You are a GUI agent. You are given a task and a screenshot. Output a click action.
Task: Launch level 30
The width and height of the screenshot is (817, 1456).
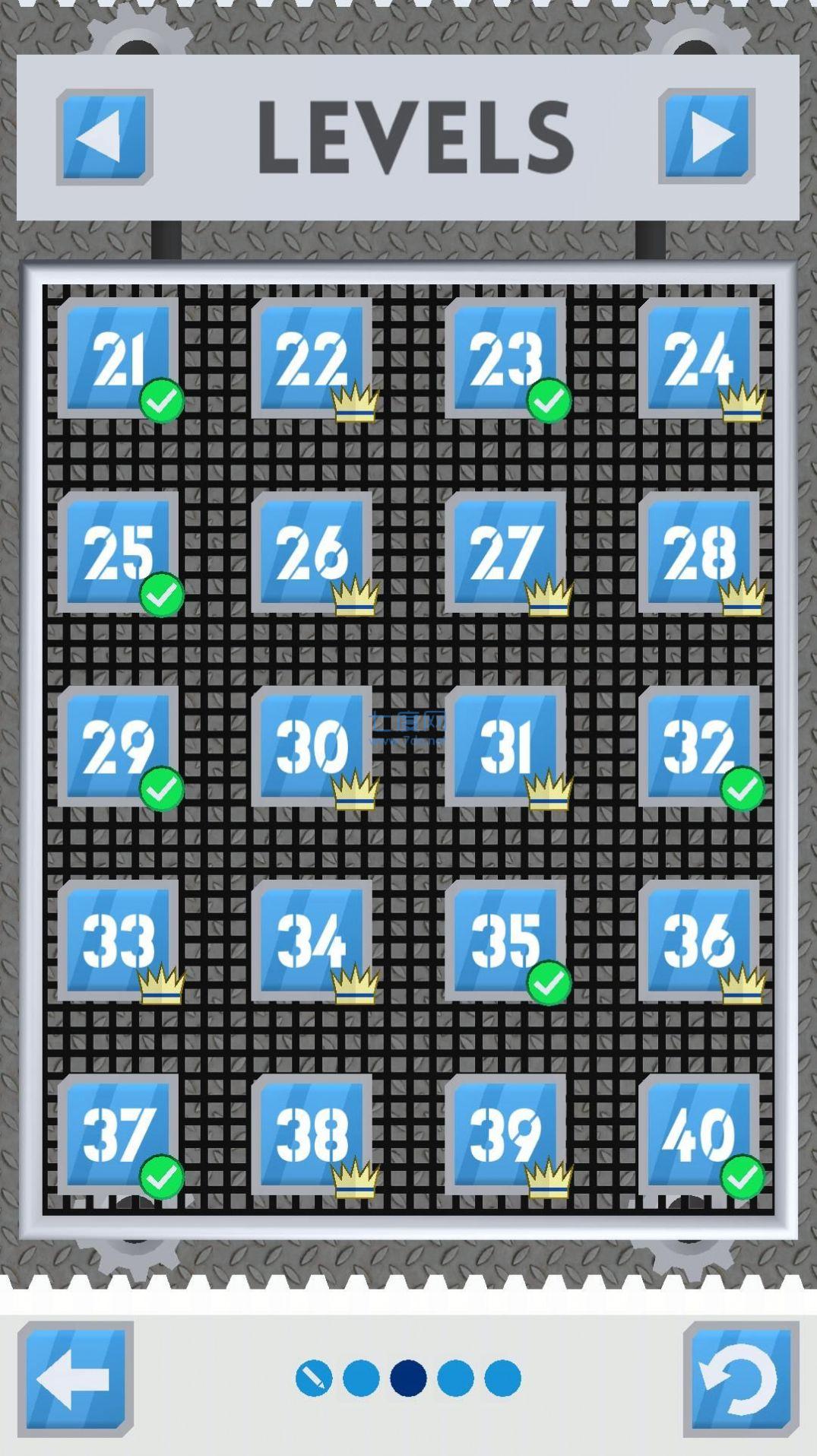(x=312, y=746)
